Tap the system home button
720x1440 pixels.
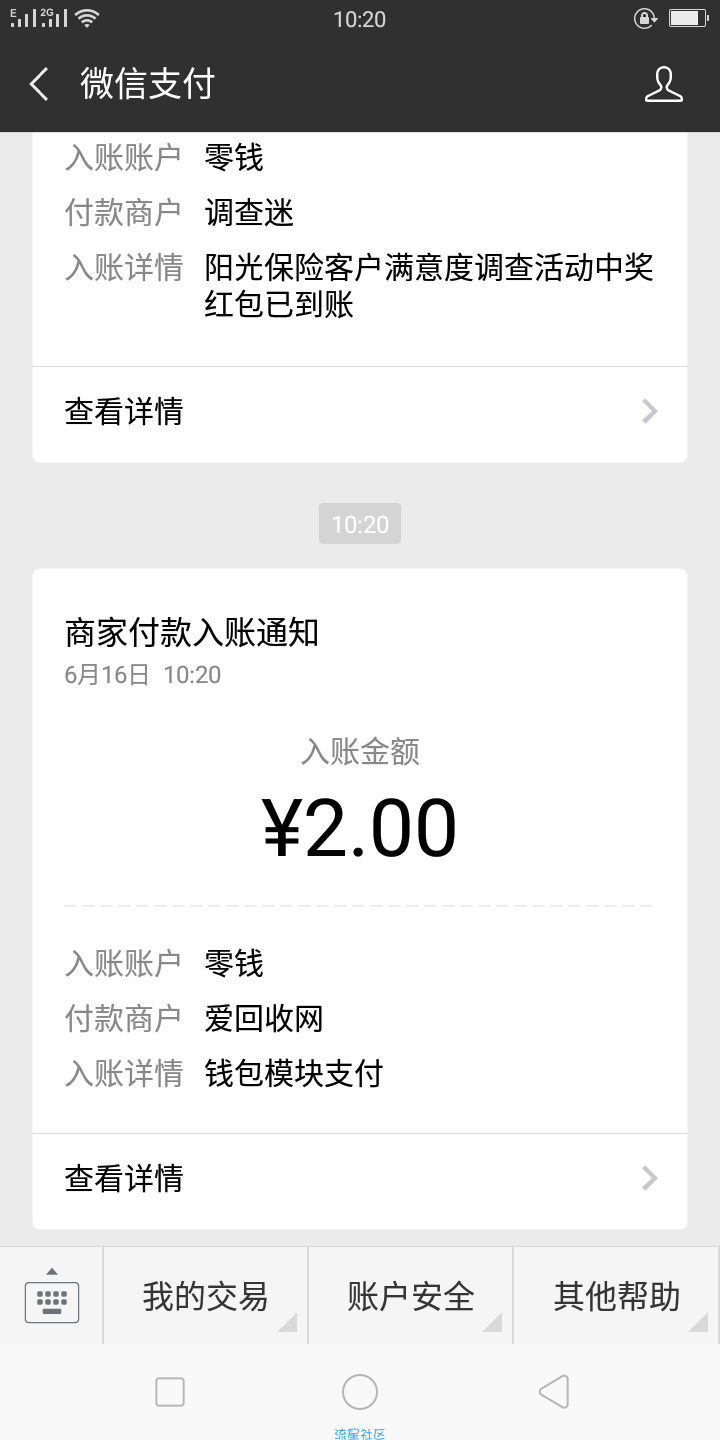coord(360,1392)
